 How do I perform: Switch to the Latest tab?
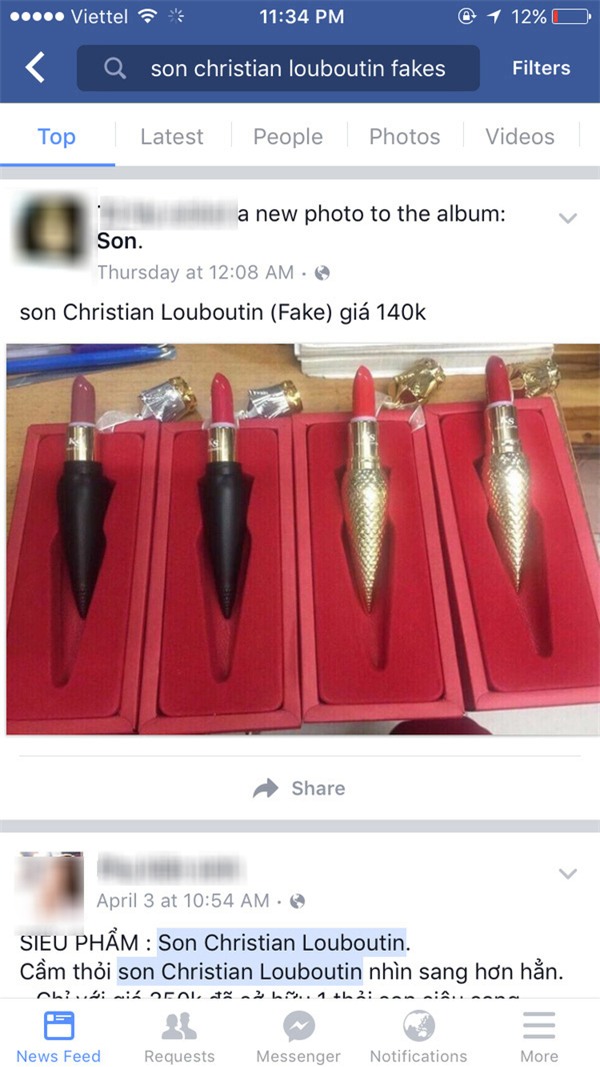(x=172, y=137)
